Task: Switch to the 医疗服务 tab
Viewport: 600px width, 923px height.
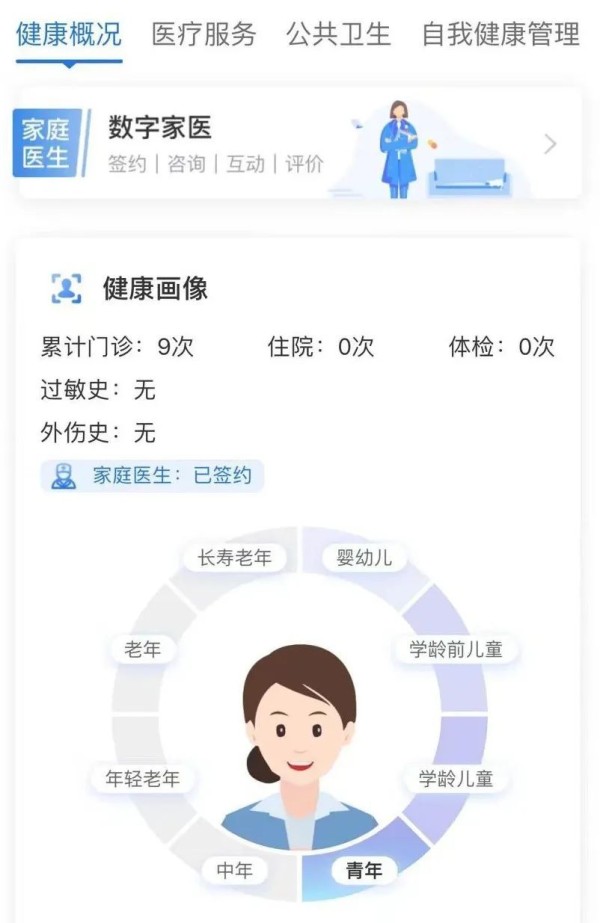Action: (x=204, y=35)
